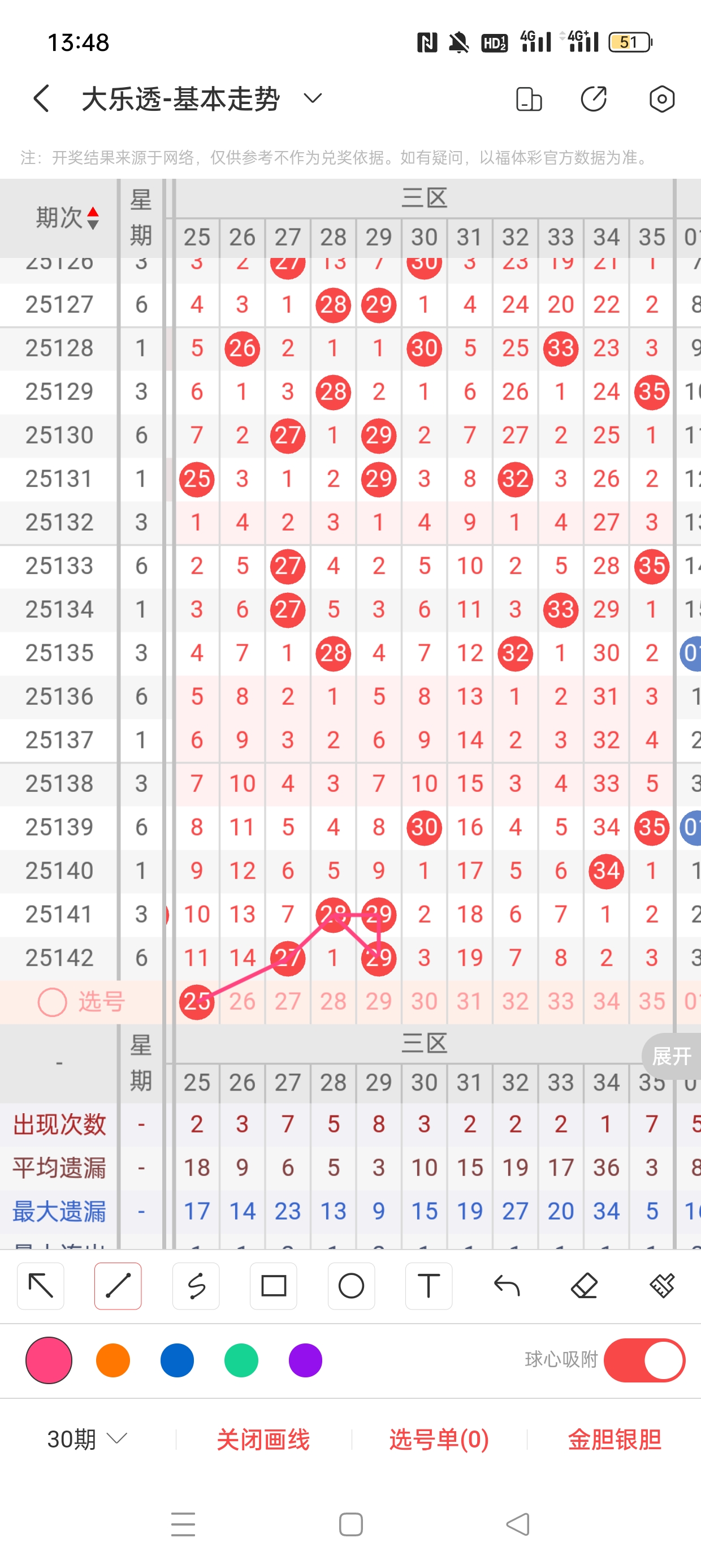Choose the blue drawing color

[177, 1360]
